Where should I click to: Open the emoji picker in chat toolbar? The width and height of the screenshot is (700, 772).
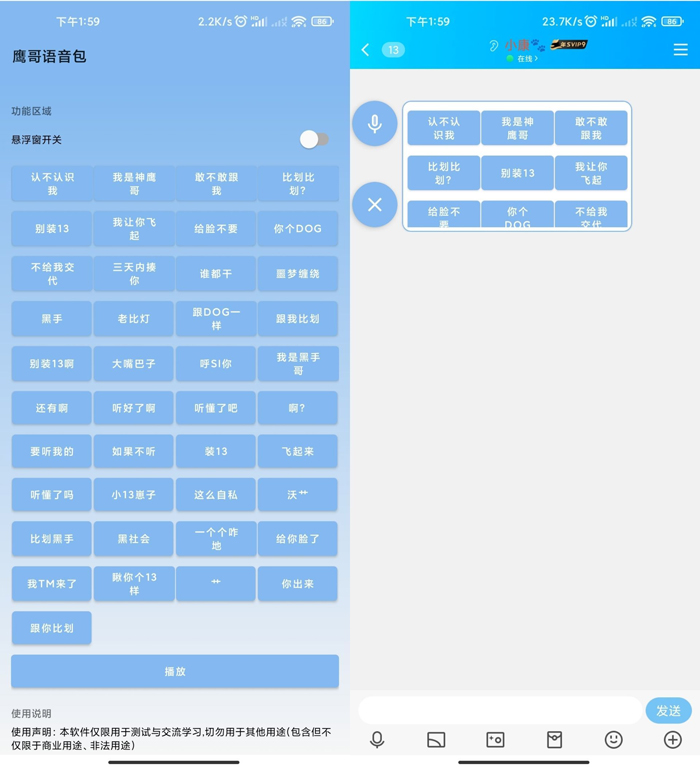[614, 740]
